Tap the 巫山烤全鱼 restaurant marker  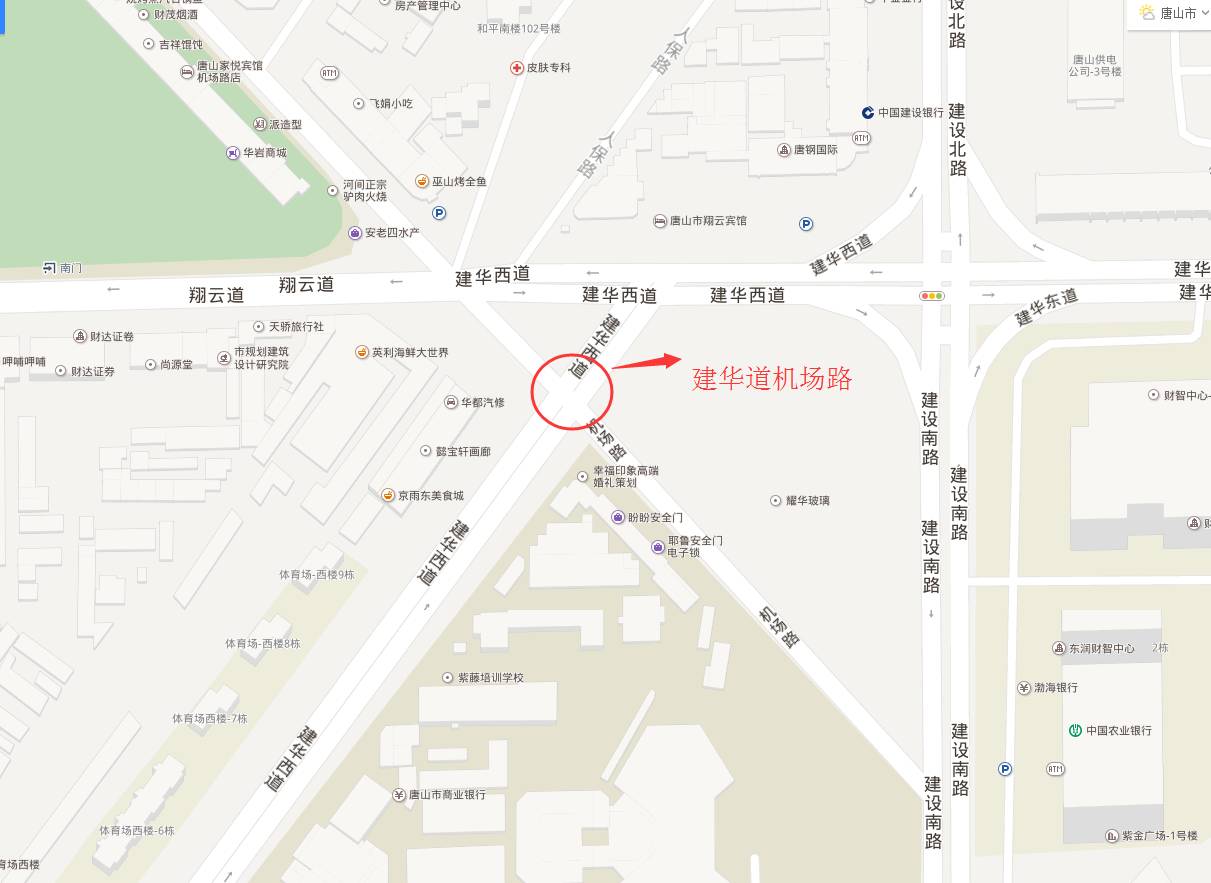point(422,181)
